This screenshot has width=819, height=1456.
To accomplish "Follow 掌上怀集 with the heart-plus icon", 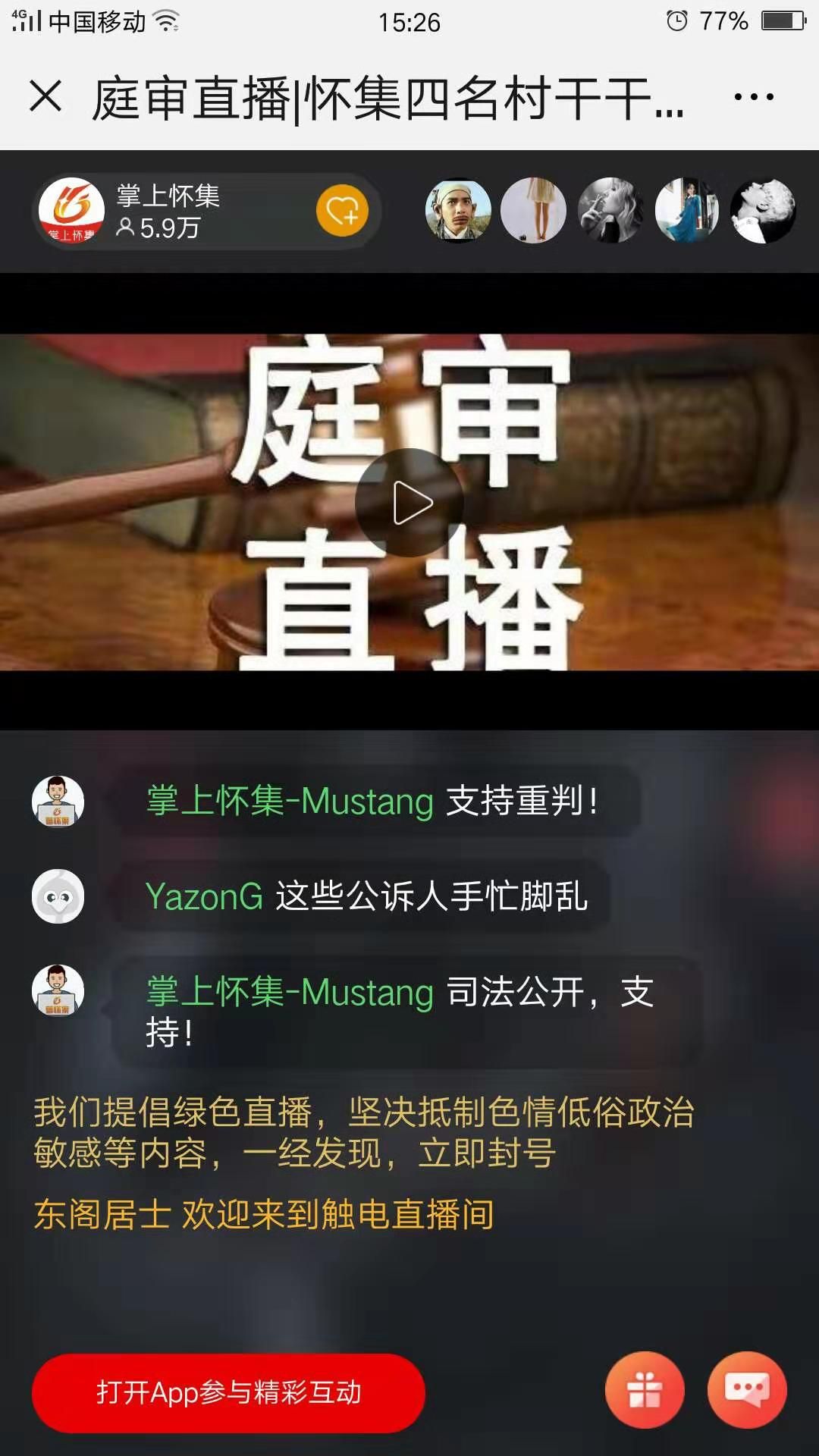I will click(x=342, y=211).
